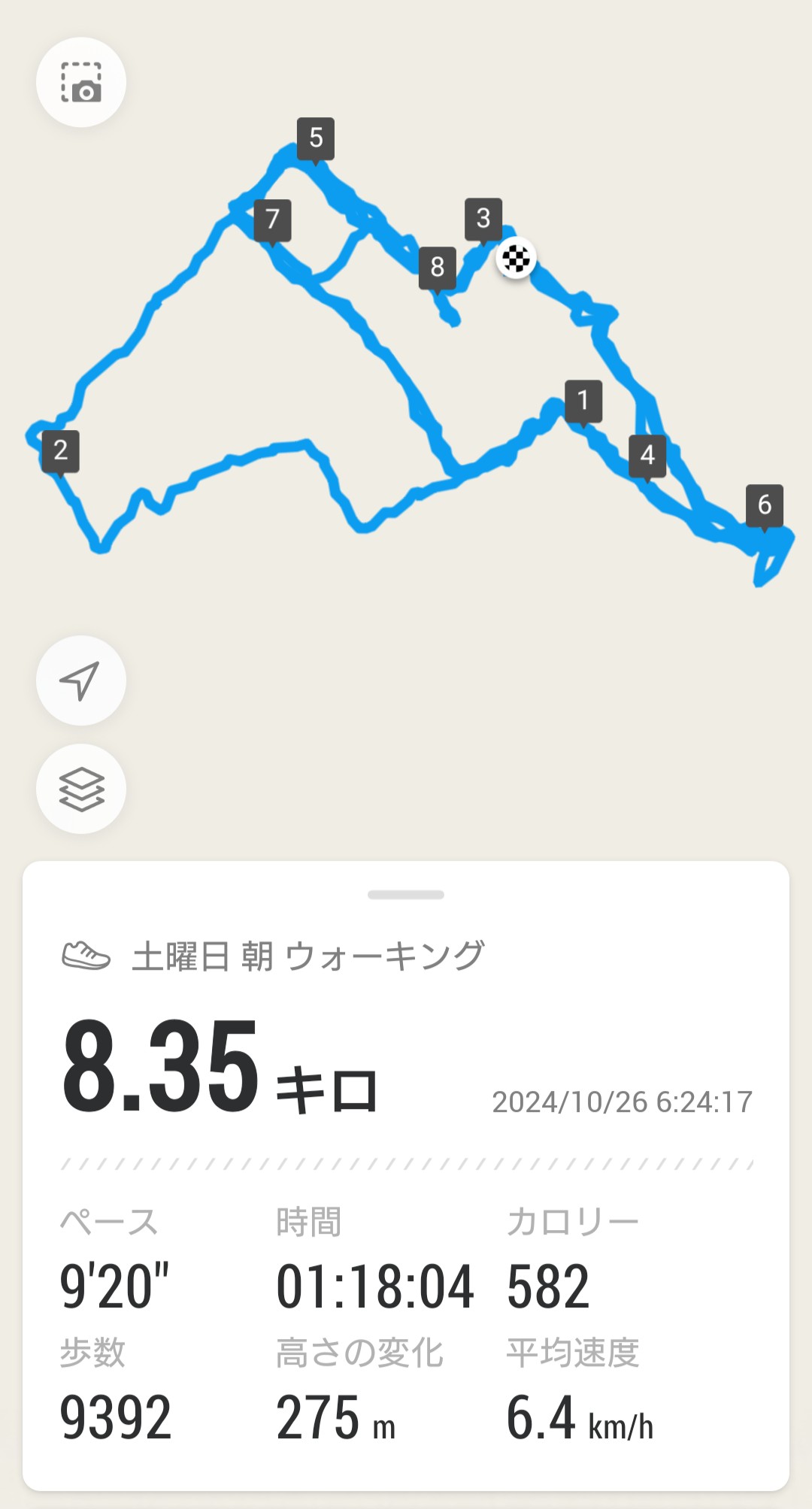Screen dimensions: 812x1509
Task: Tap the screenshot capture icon
Action: tap(81, 82)
